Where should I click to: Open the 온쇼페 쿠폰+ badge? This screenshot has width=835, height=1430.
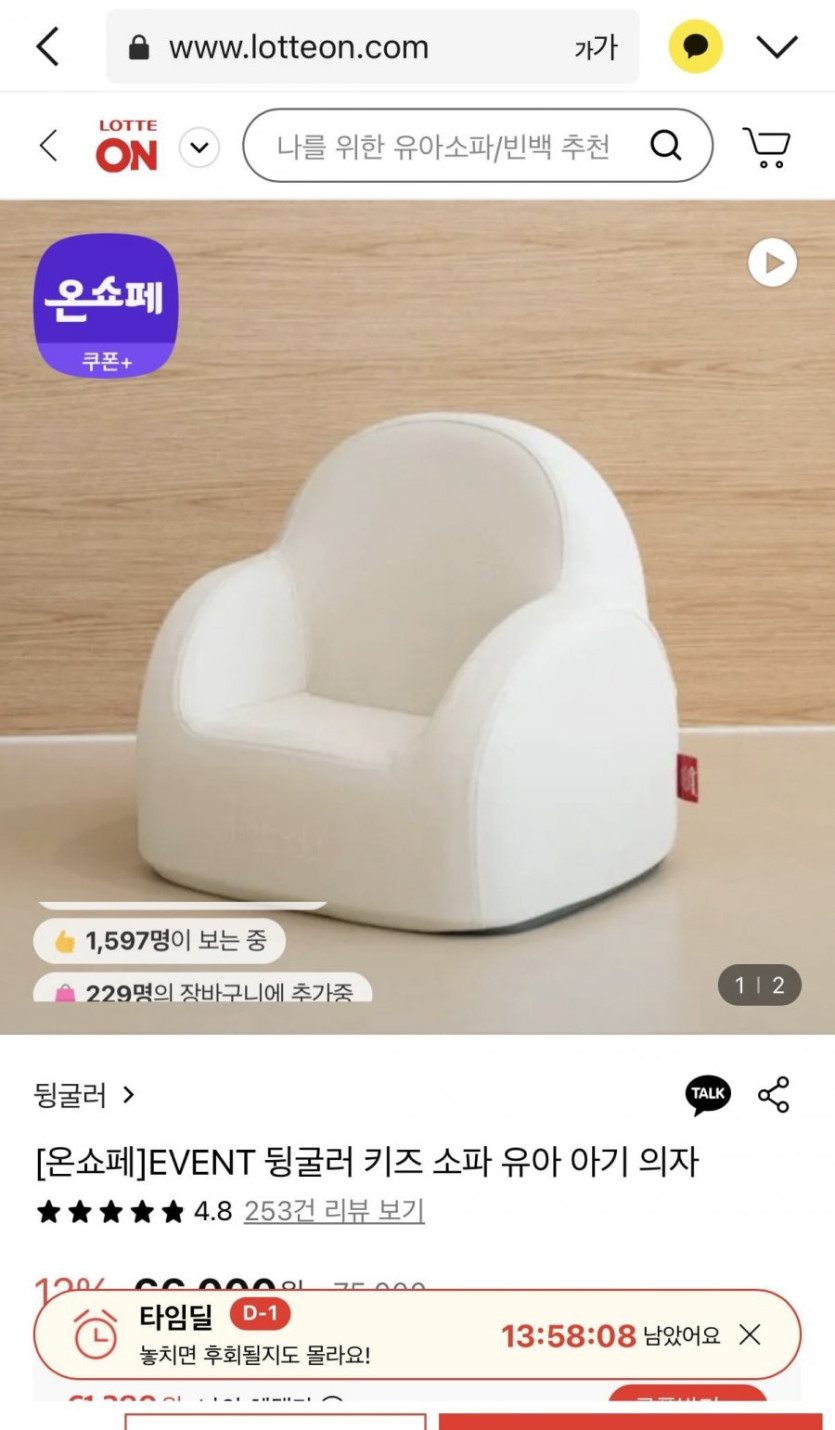[106, 305]
